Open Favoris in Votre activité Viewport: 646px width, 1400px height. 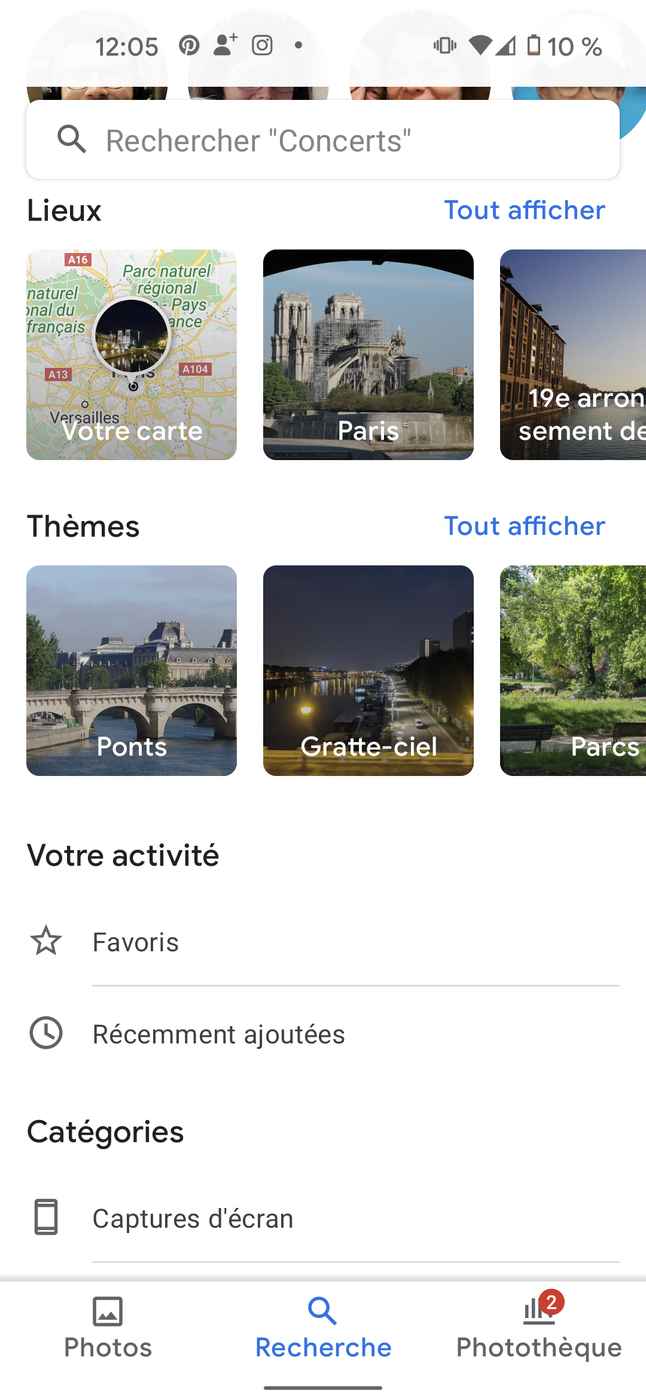pos(136,942)
